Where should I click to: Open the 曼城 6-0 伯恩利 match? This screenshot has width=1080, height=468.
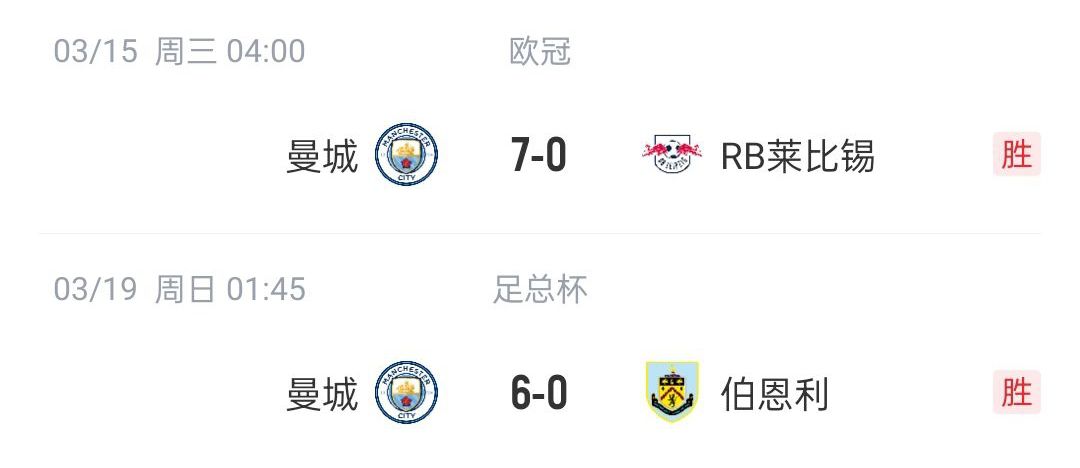coord(538,394)
